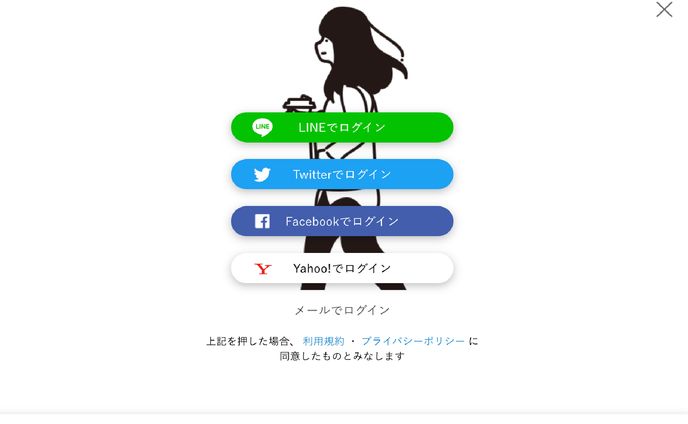Open the プライバシーポリシー link

(x=413, y=341)
